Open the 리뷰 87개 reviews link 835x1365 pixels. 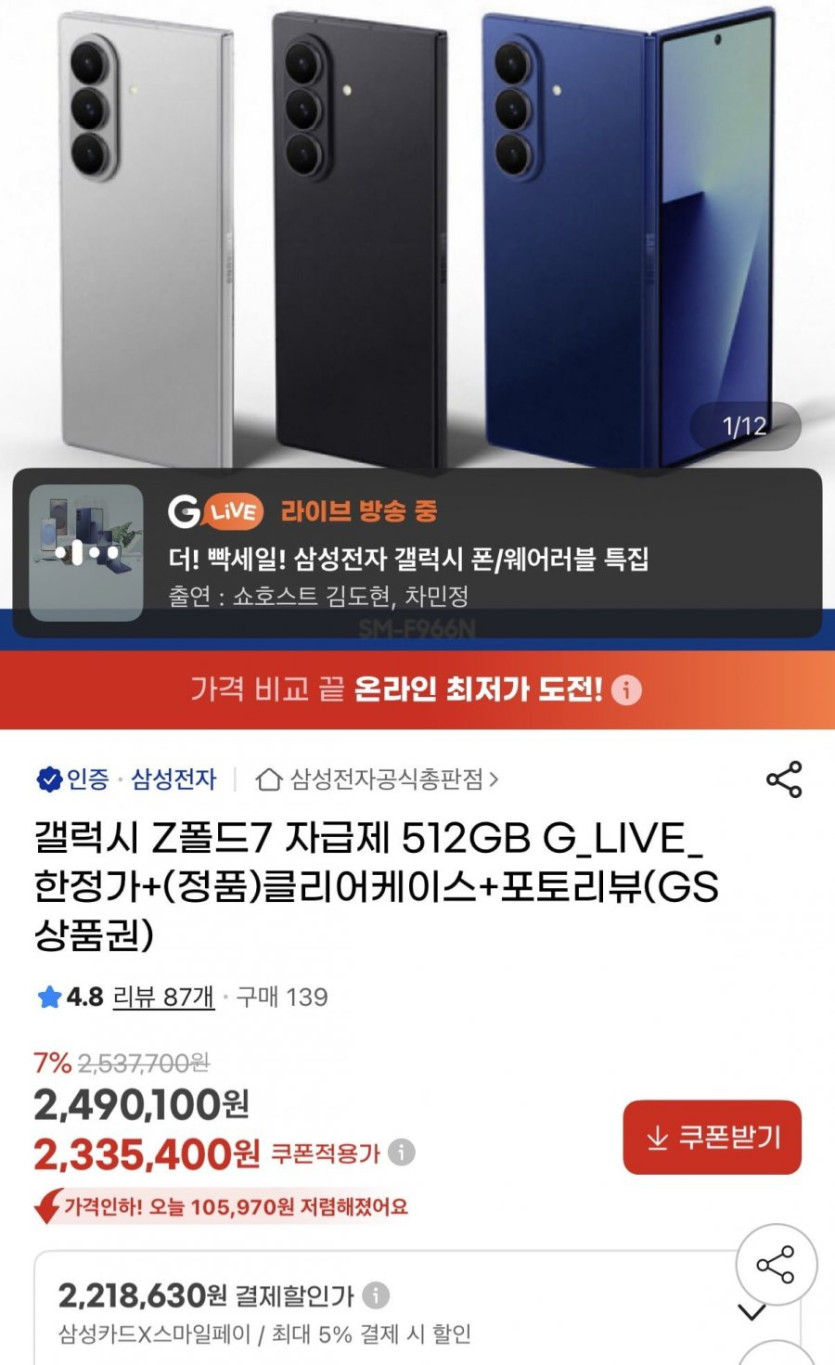click(164, 997)
